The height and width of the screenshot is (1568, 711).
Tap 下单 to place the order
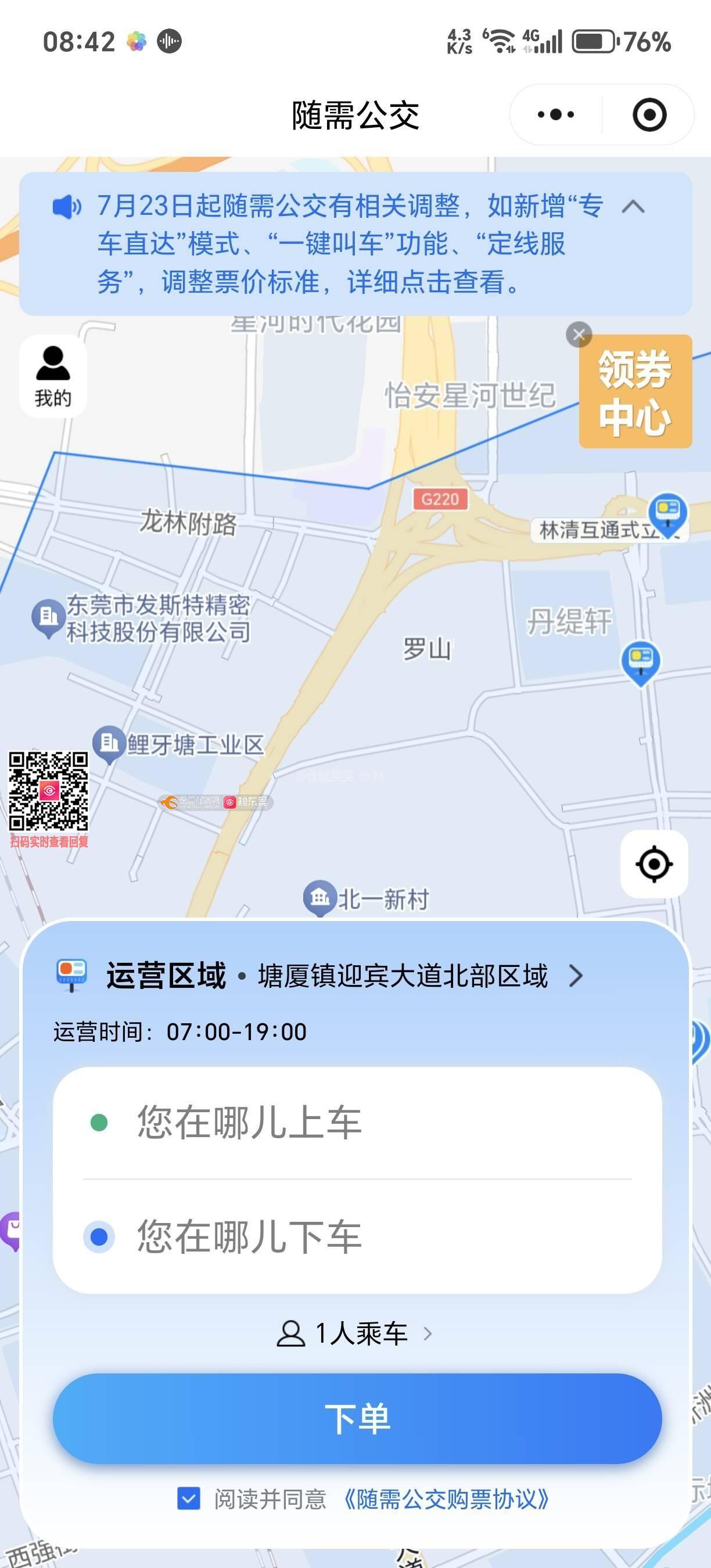pyautogui.click(x=357, y=1418)
